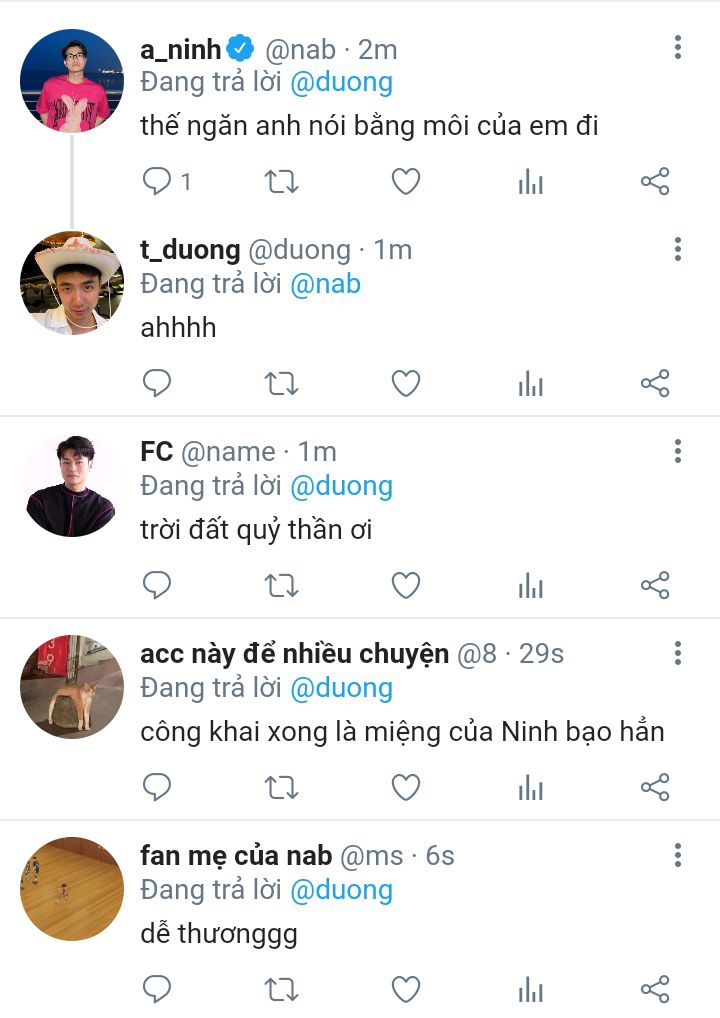The width and height of the screenshot is (720, 1018).
Task: Reply to a_ninh's tweet
Action: coord(157,181)
